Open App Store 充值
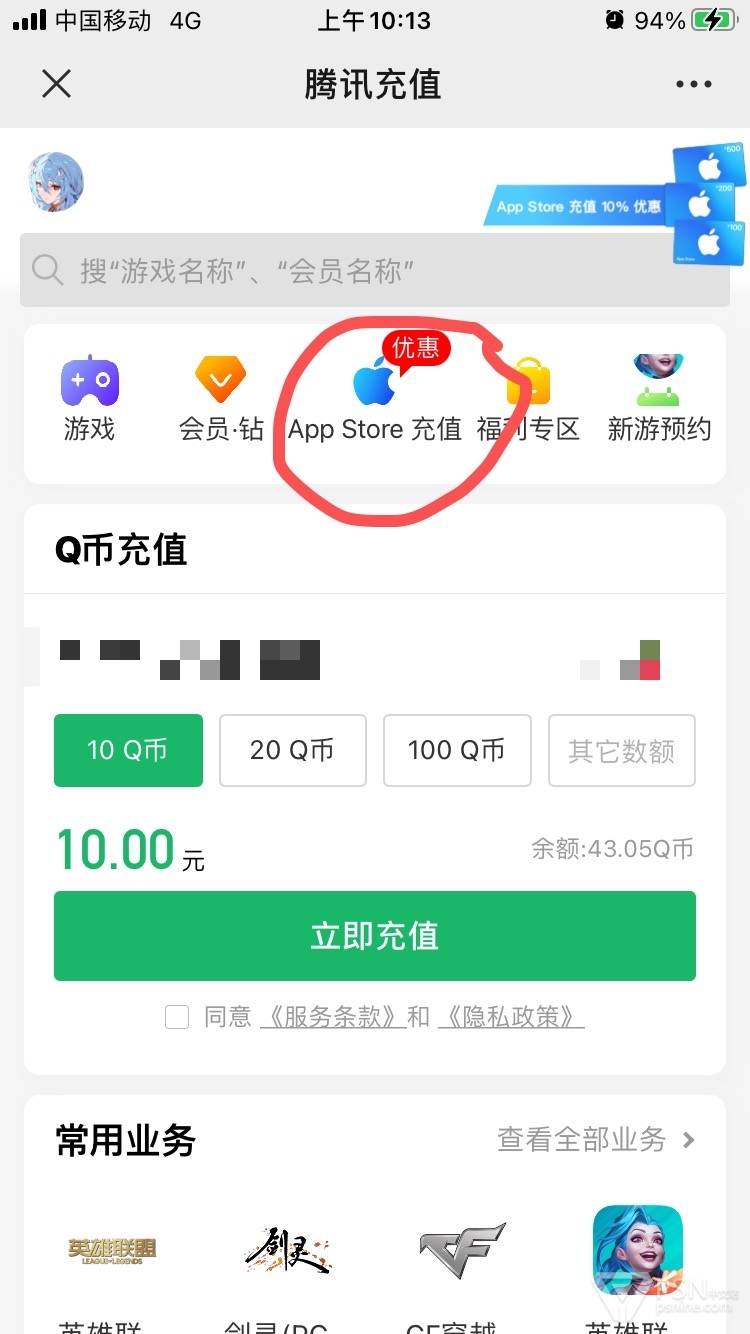 375,398
